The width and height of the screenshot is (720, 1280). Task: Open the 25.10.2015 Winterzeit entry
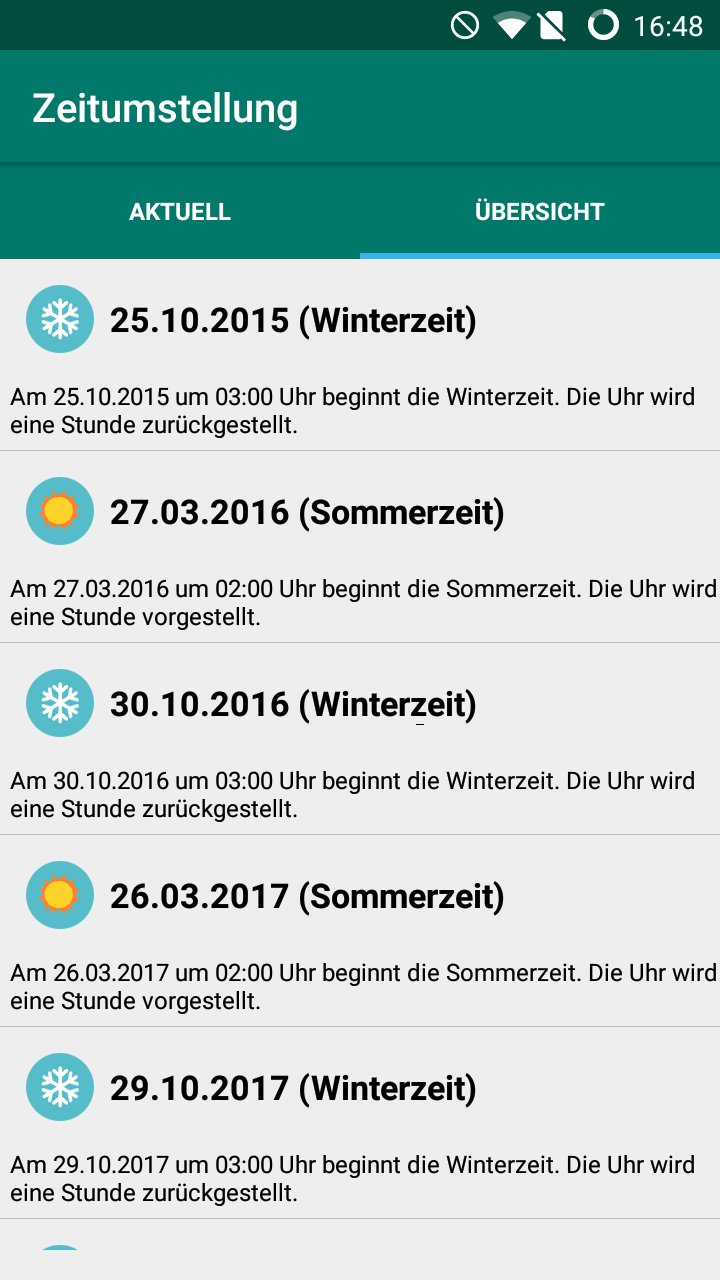[360, 355]
